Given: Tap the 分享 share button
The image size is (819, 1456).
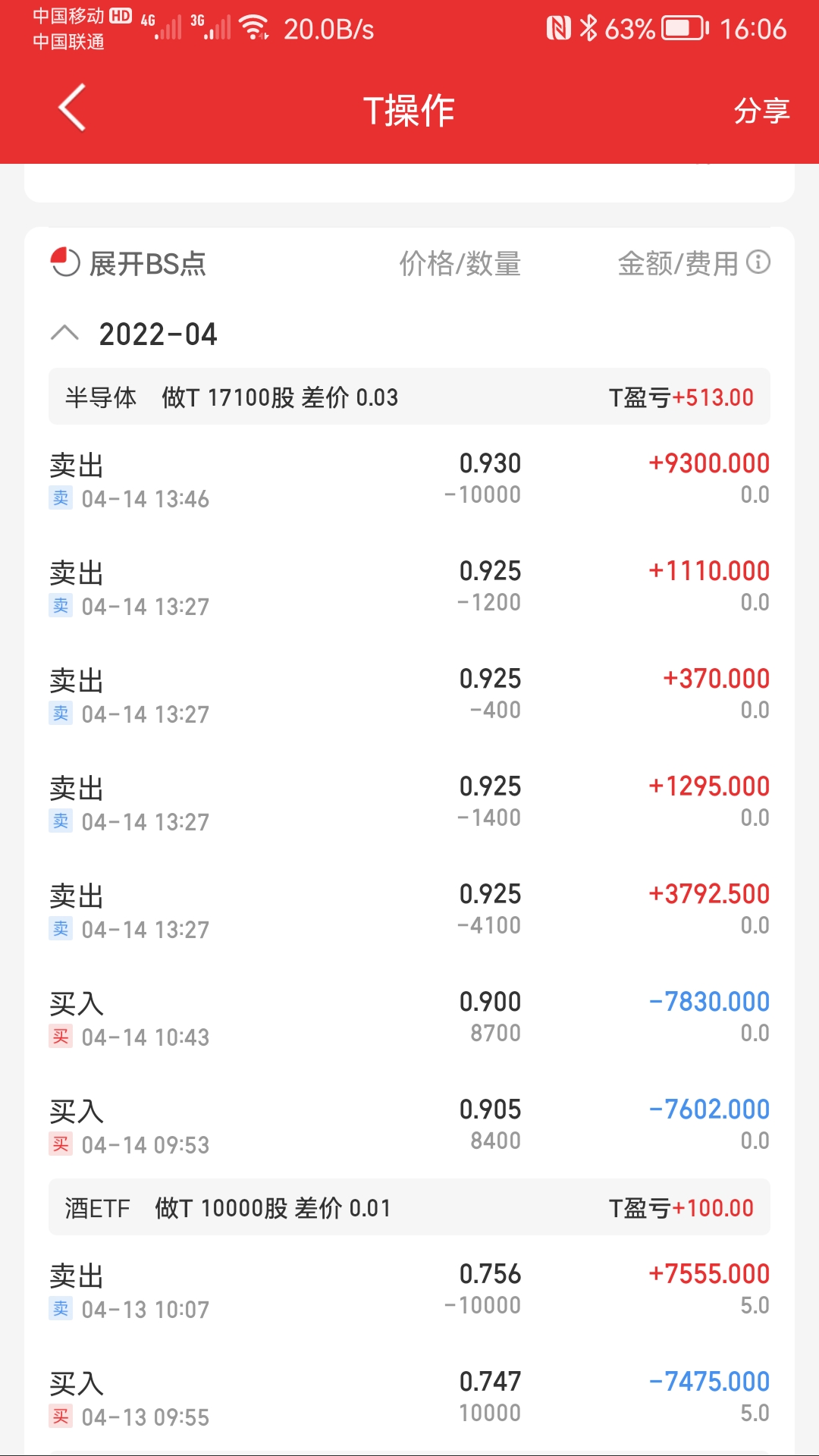Looking at the screenshot, I should point(761,111).
